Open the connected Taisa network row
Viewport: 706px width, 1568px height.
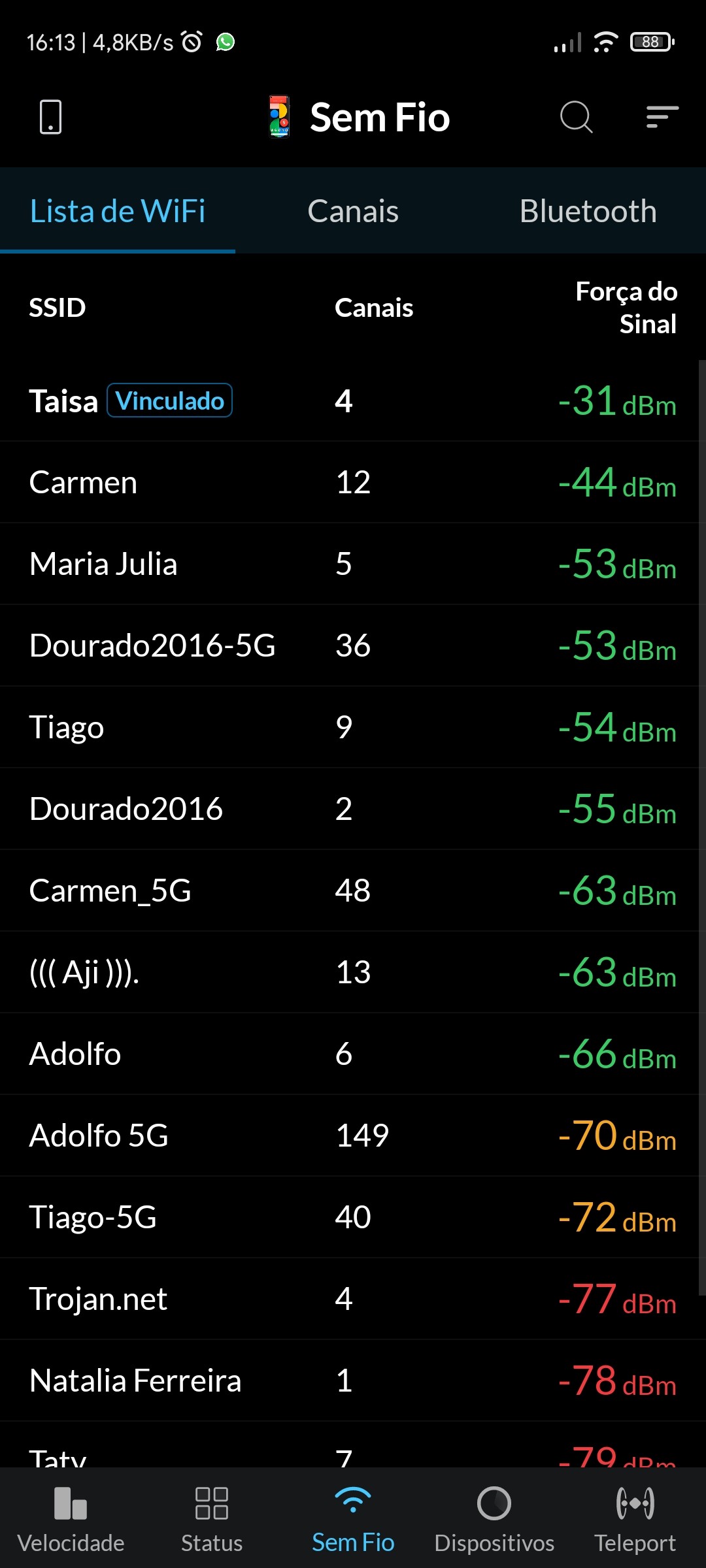point(353,400)
